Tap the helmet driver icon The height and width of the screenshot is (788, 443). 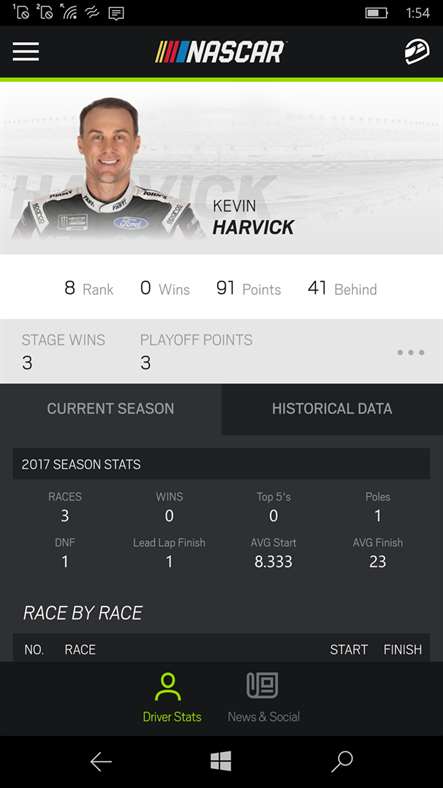point(417,52)
